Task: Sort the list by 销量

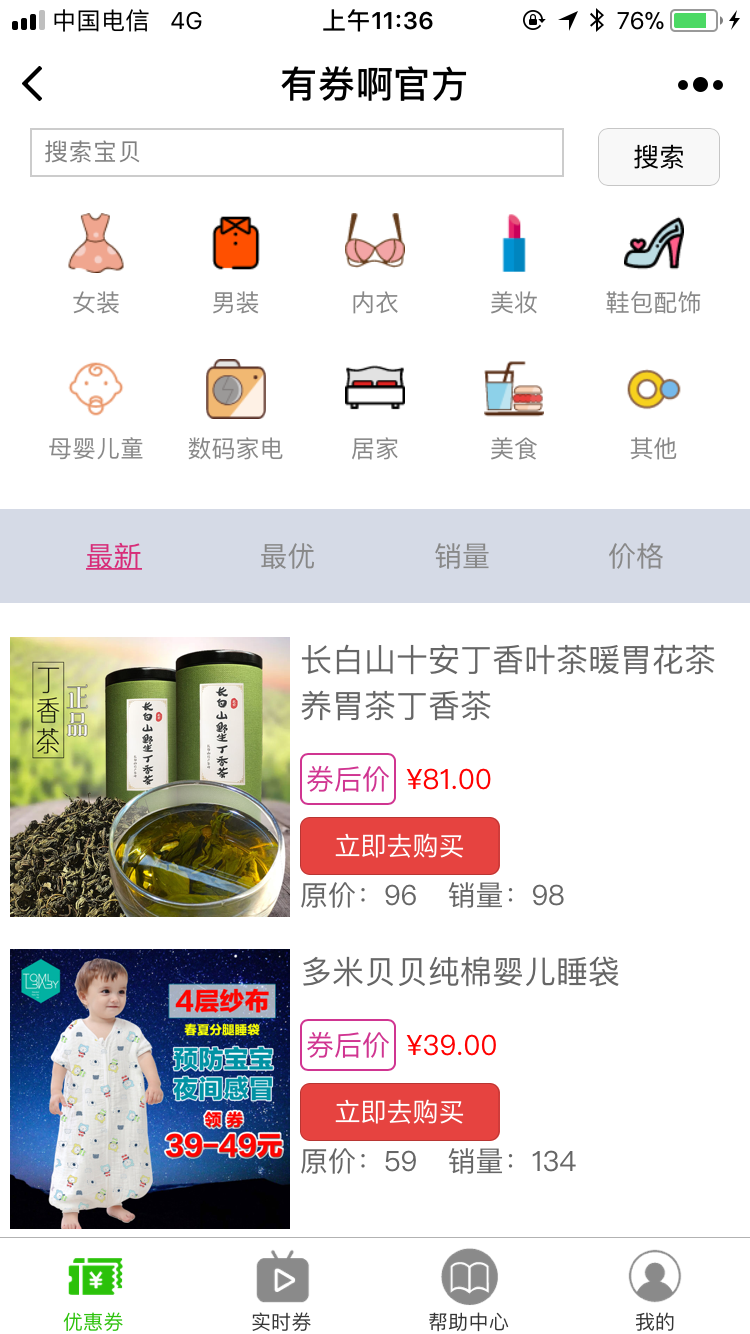Action: coord(462,556)
